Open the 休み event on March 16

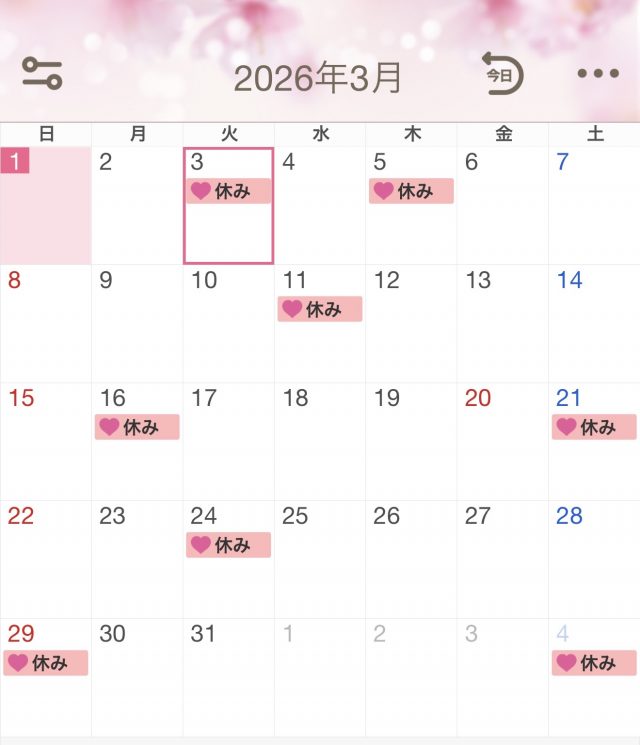[137, 427]
